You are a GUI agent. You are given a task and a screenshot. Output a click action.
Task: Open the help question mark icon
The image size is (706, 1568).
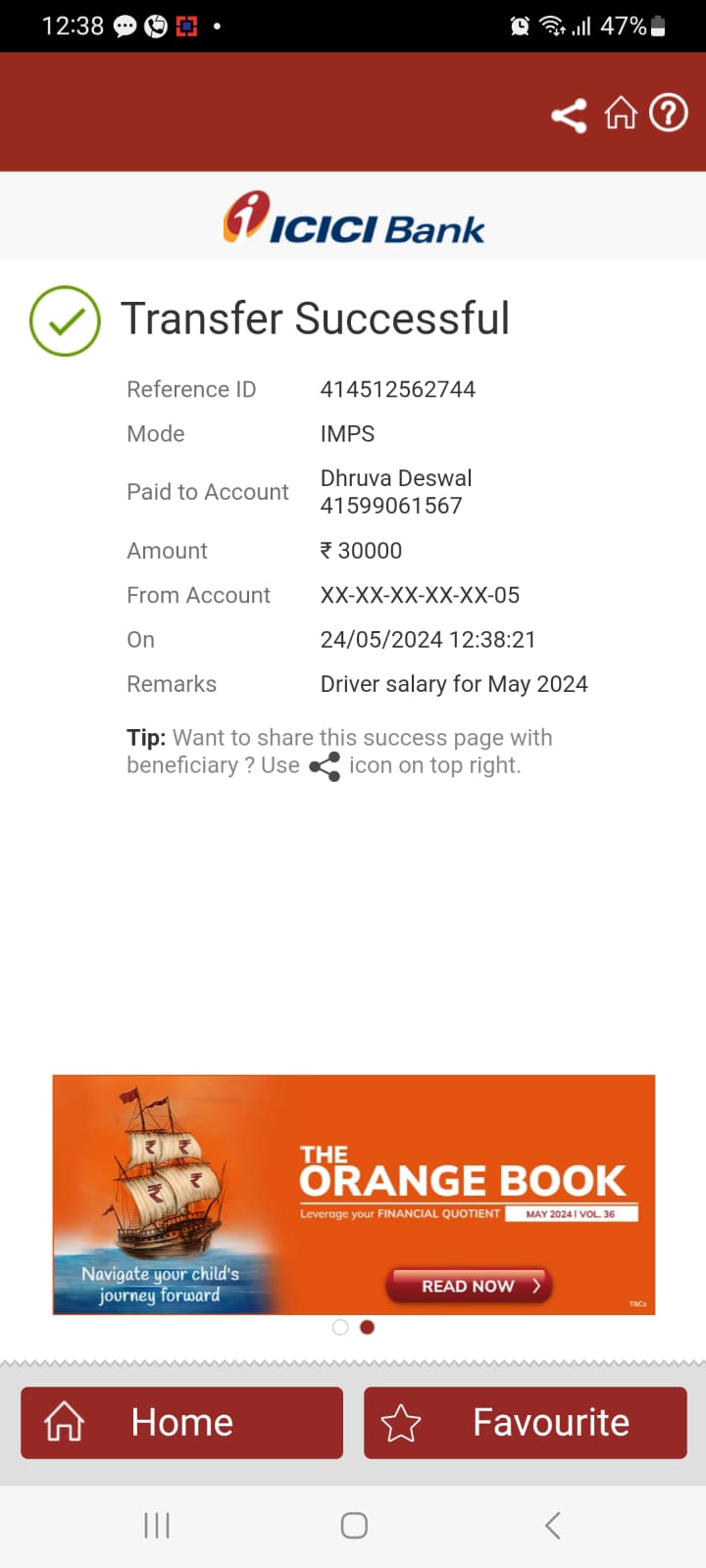tap(669, 114)
